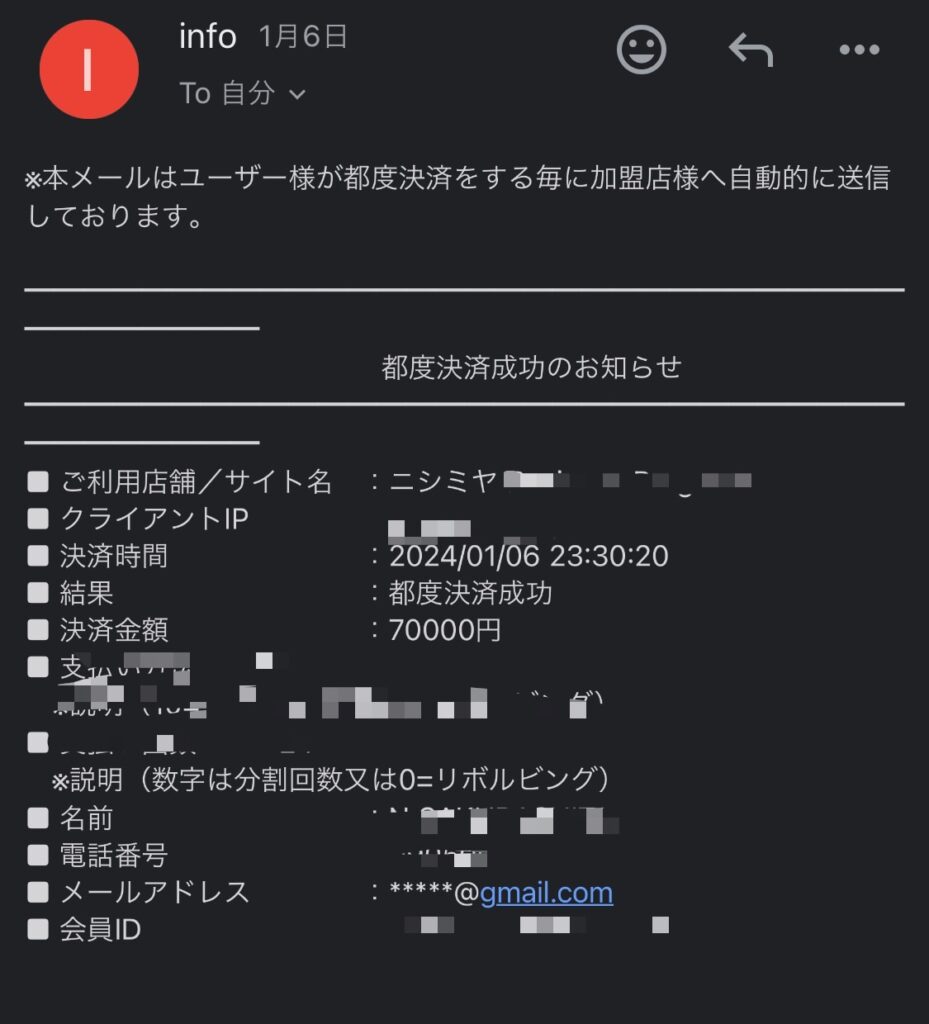Reply to the info email
Screen dimensions: 929x1024
(x=750, y=49)
